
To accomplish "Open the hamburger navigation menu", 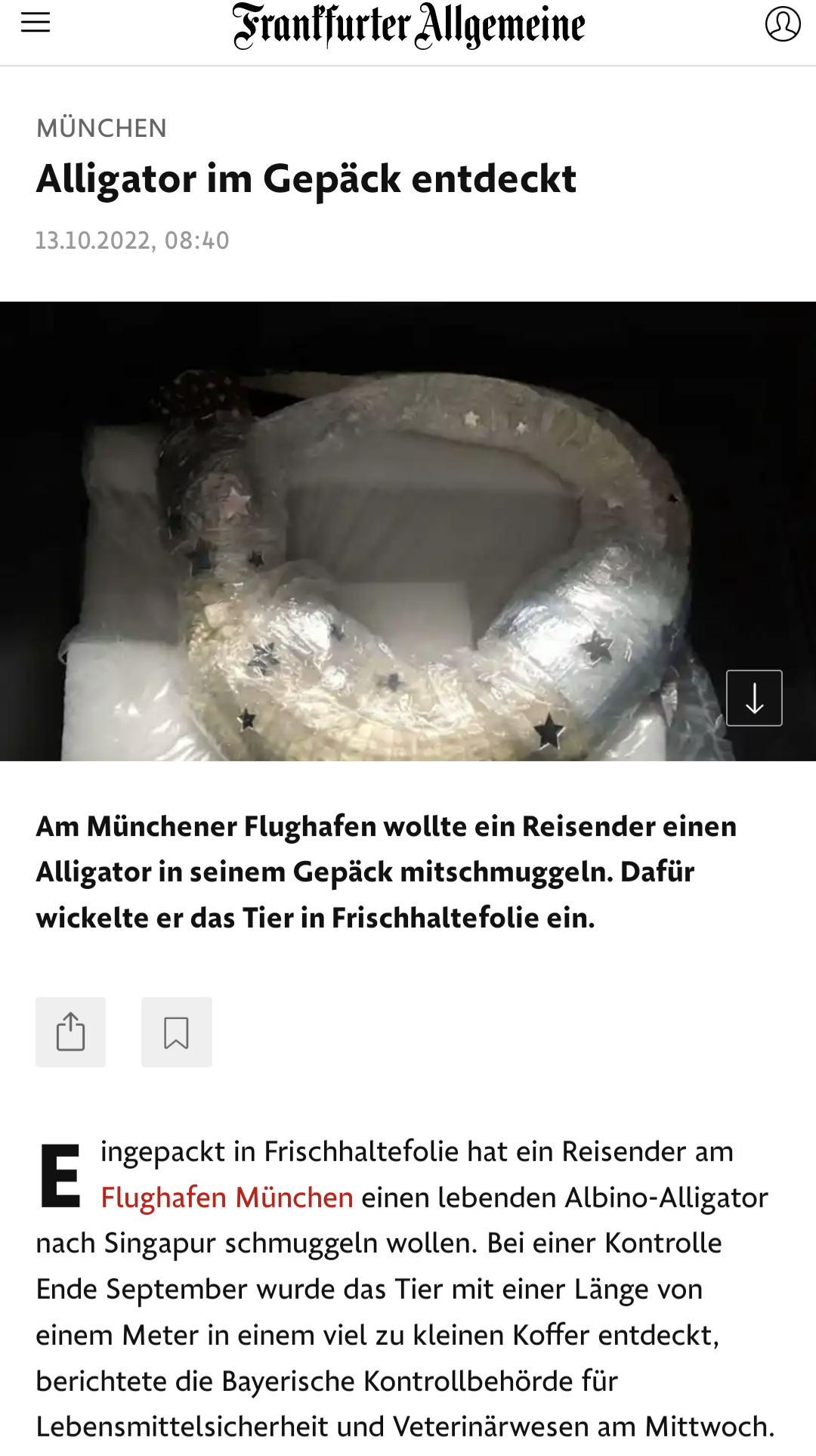I will pos(36,23).
